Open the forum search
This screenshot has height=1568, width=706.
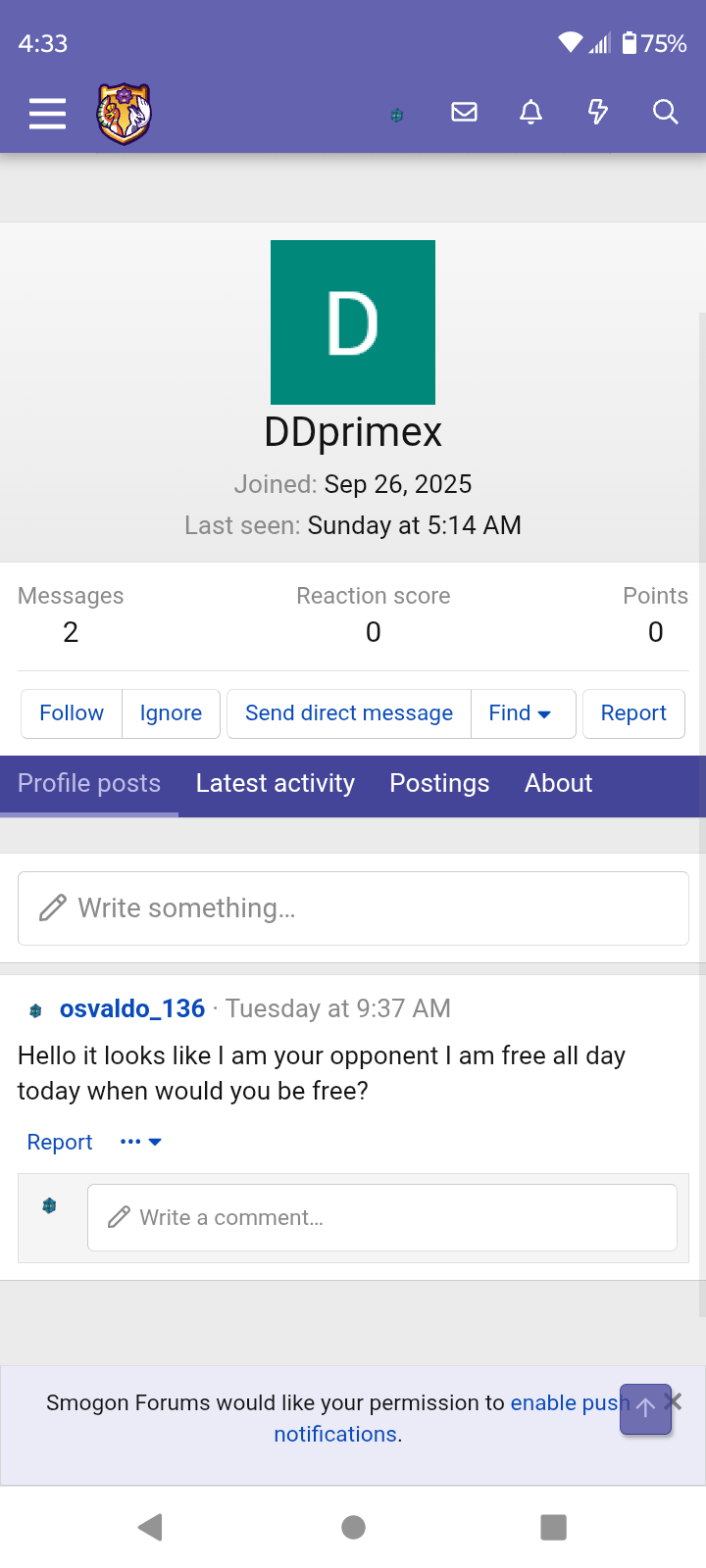coord(665,113)
